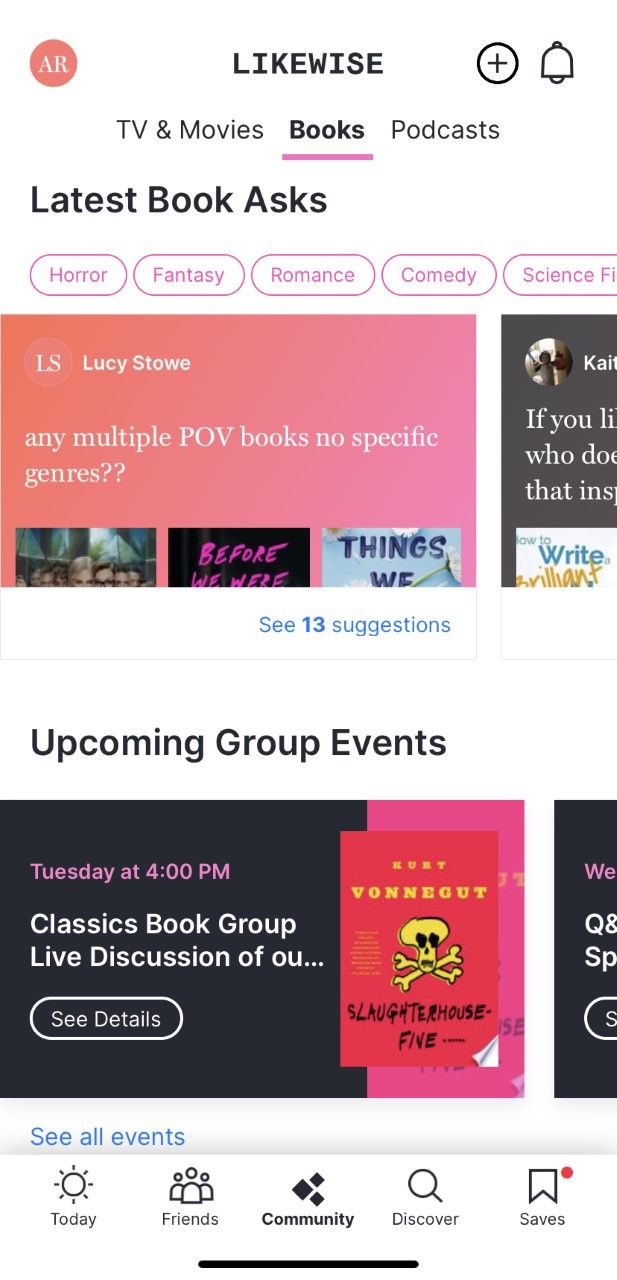The width and height of the screenshot is (617, 1280).
Task: Open the AR profile avatar
Action: click(53, 64)
